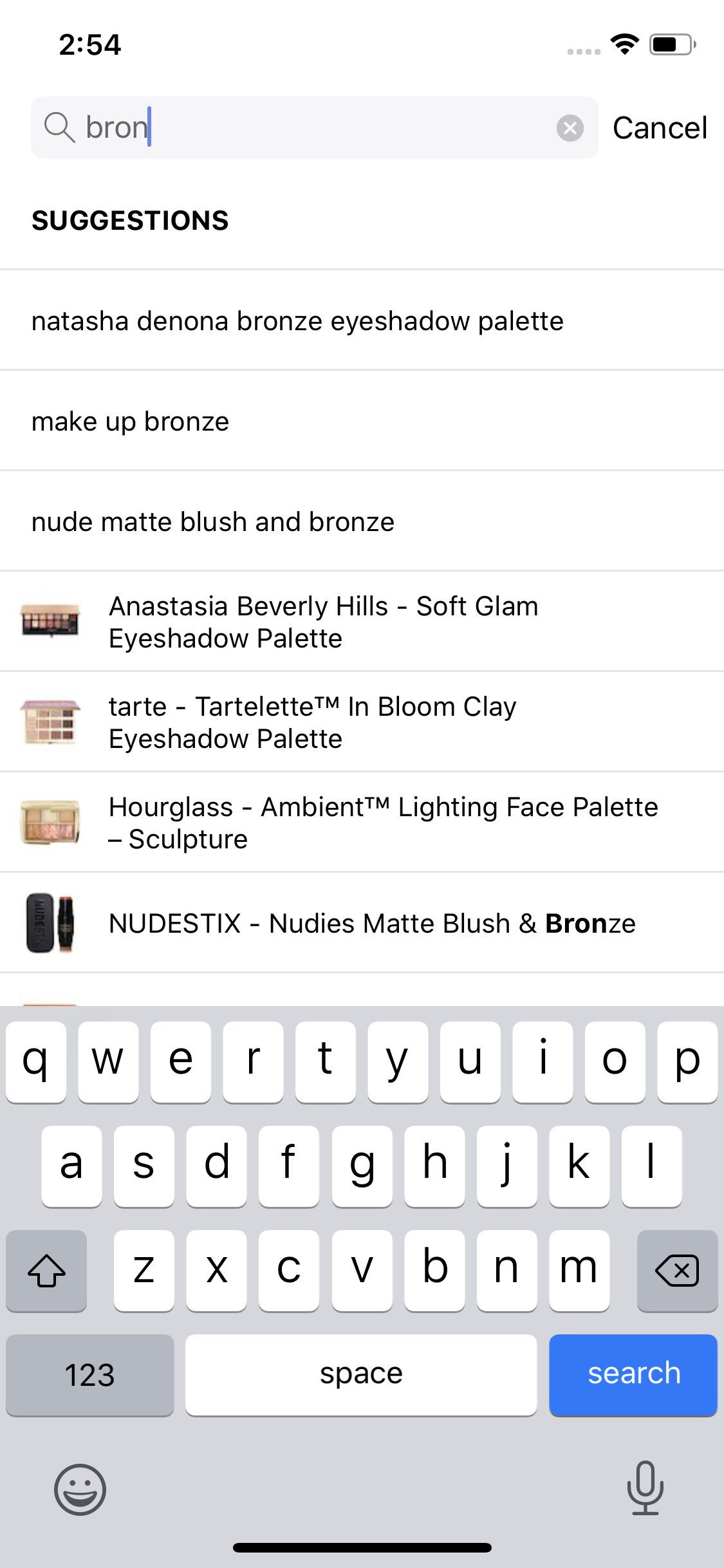
Task: Switch to the numeric keyboard with 123 key
Action: point(89,1375)
